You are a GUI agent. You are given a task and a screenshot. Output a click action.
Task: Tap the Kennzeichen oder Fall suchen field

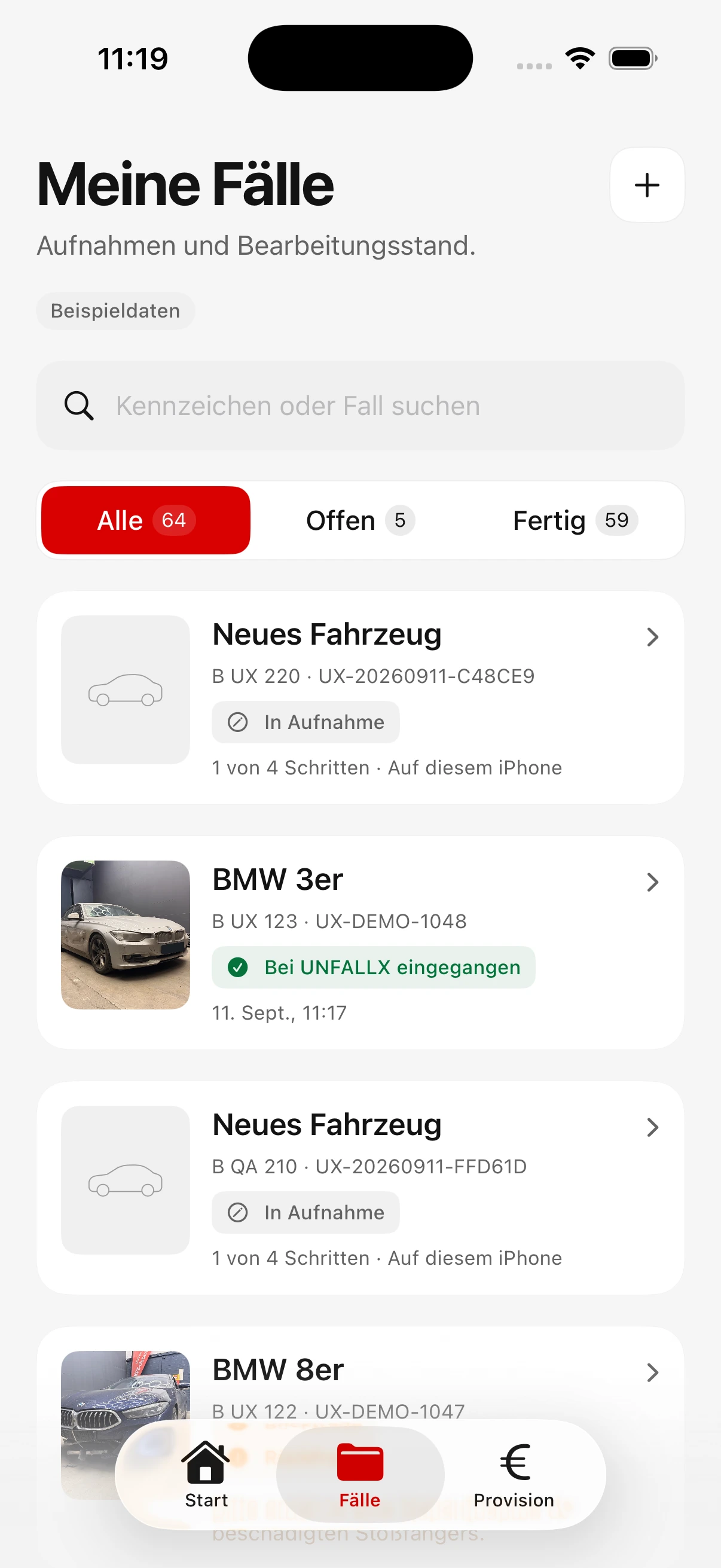[360, 406]
